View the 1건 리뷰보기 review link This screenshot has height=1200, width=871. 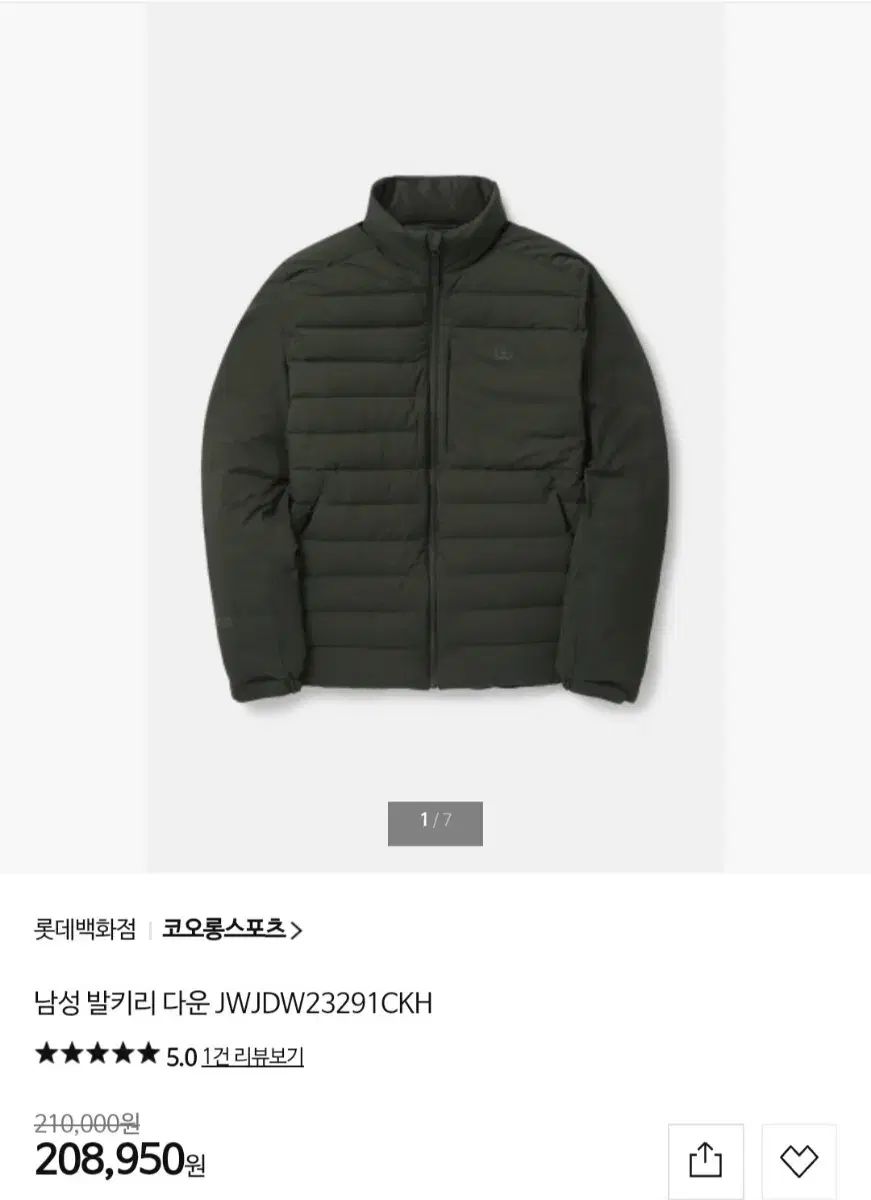click(253, 1056)
